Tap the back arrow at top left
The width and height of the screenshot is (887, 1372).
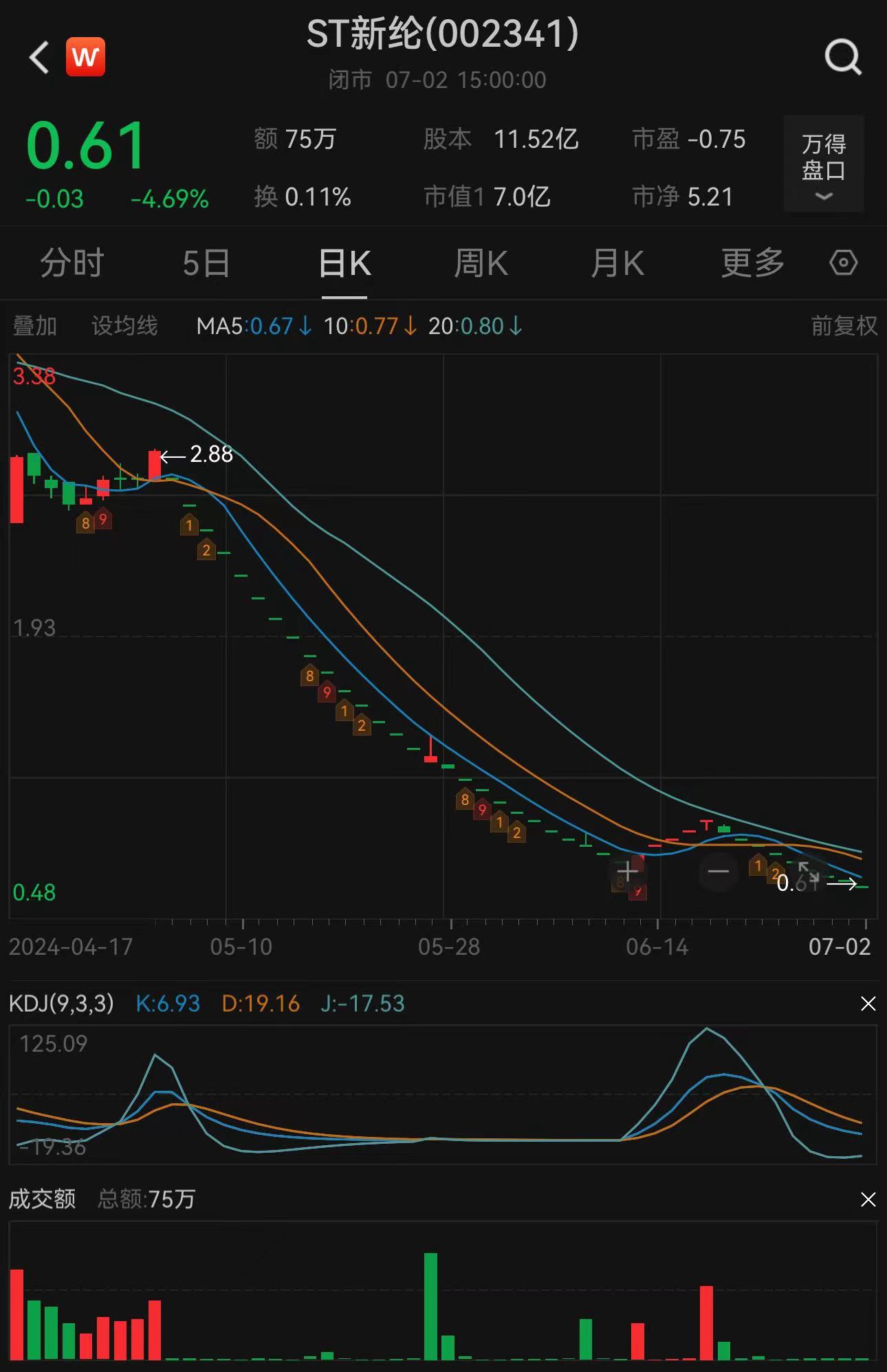38,56
